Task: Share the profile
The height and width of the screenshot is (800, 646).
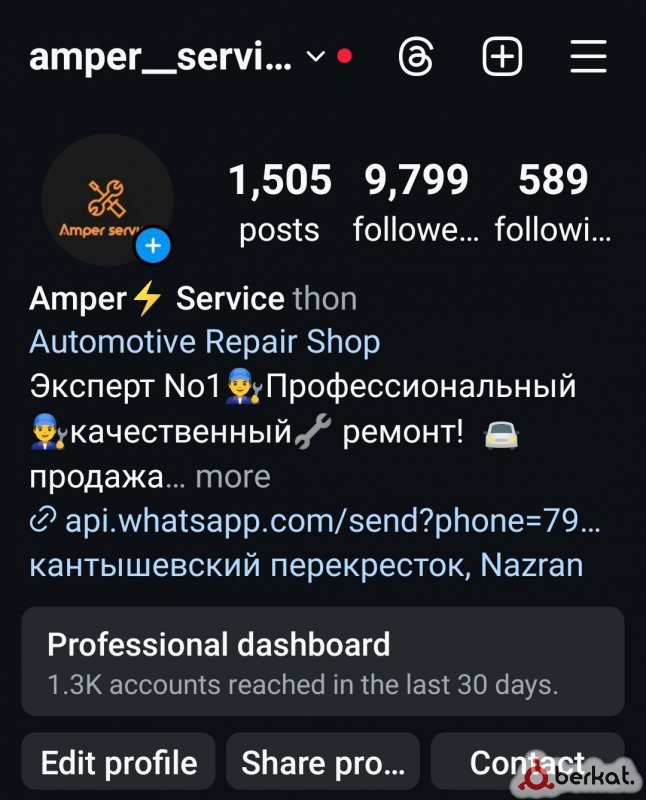Action: tap(323, 764)
